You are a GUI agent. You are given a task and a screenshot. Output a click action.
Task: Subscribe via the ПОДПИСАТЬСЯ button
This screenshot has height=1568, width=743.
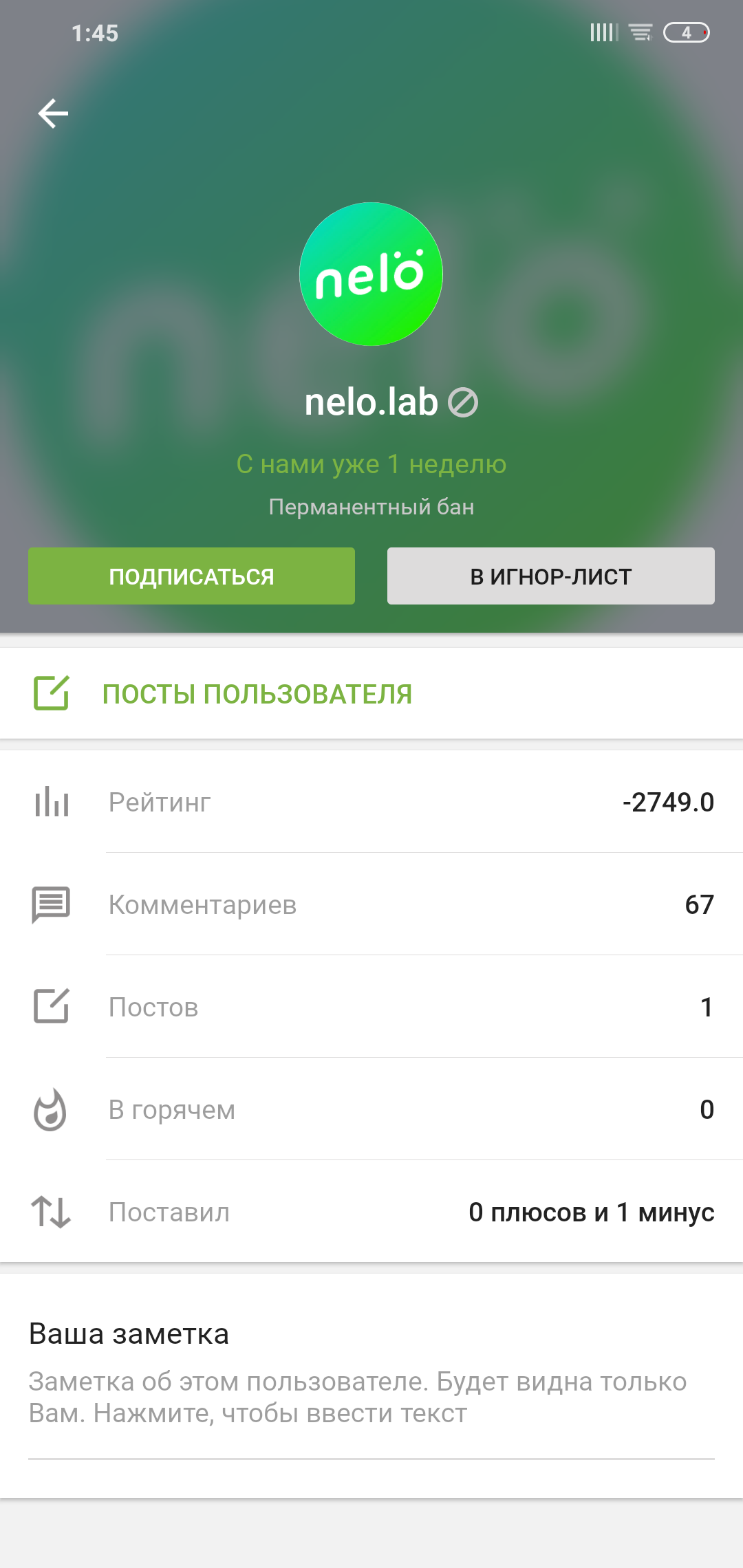(191, 576)
